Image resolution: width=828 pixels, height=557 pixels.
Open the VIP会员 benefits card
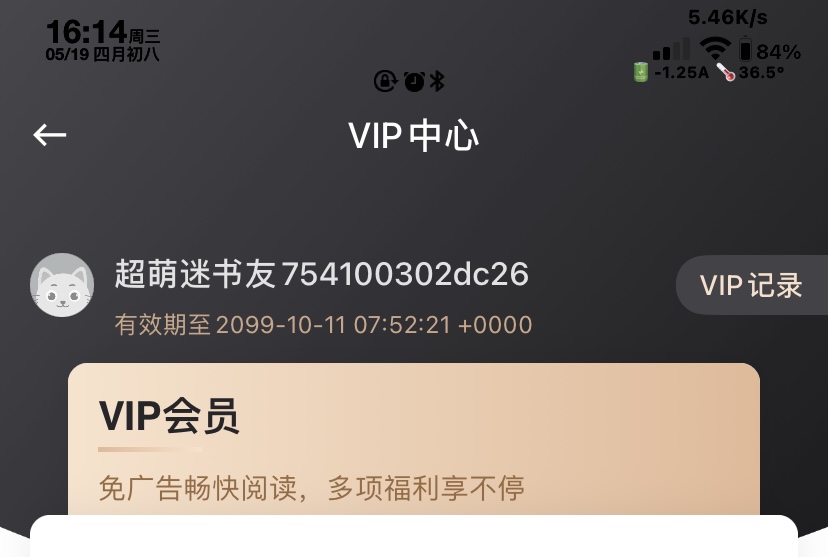coord(413,440)
